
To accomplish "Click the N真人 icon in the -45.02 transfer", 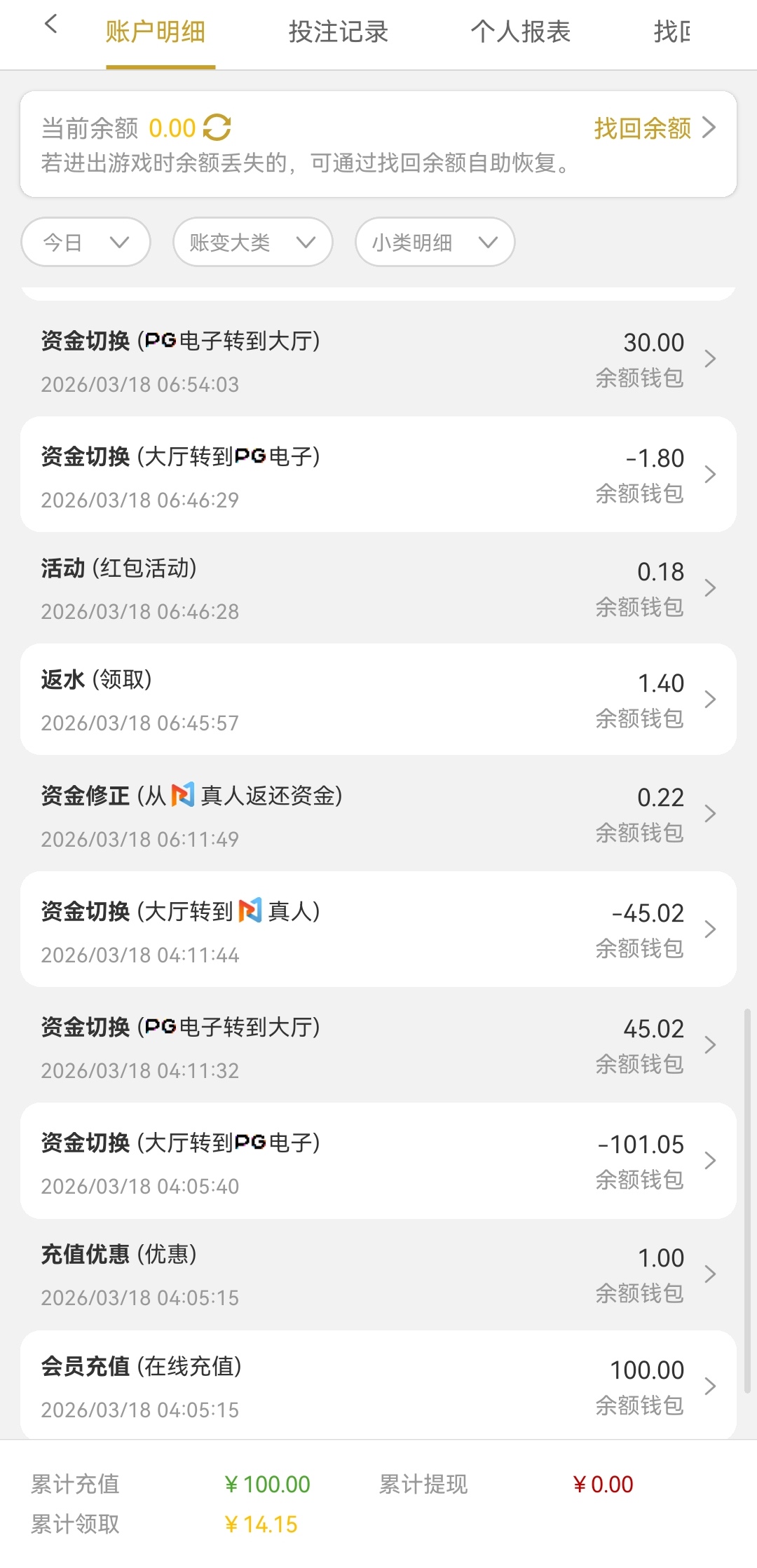I will (252, 912).
